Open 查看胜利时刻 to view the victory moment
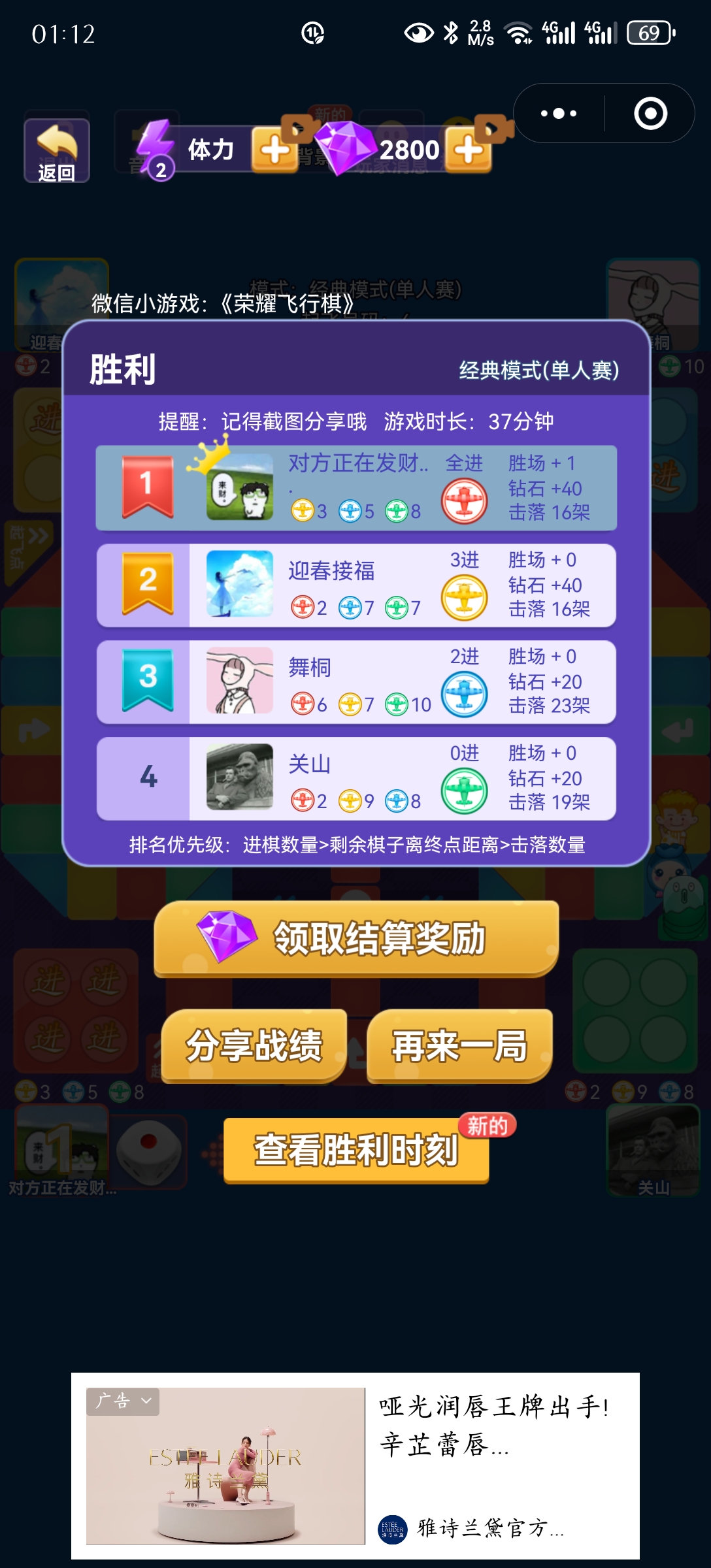The width and height of the screenshot is (711, 1568). [x=356, y=1151]
